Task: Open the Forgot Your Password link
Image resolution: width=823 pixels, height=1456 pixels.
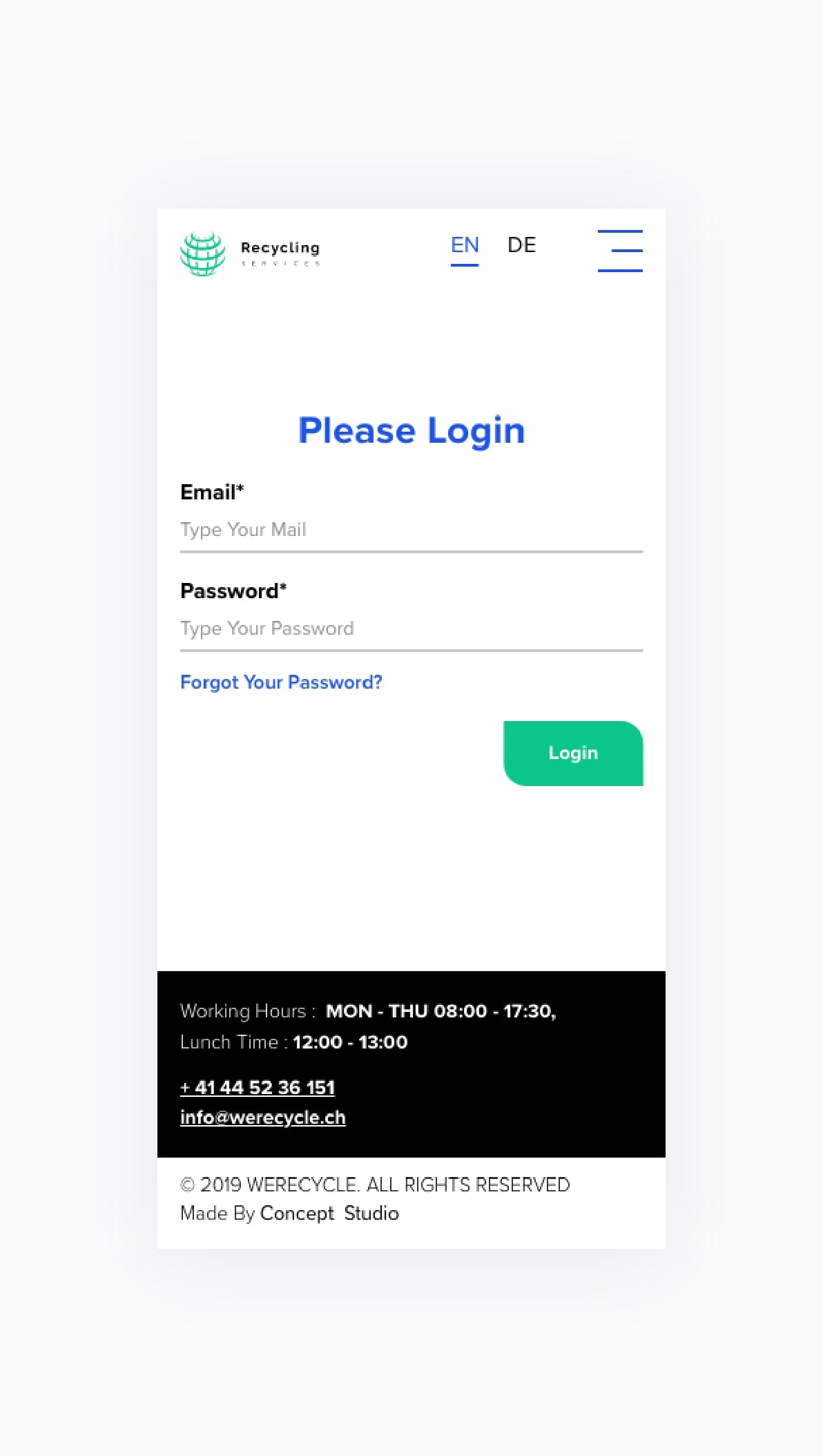Action: click(281, 682)
